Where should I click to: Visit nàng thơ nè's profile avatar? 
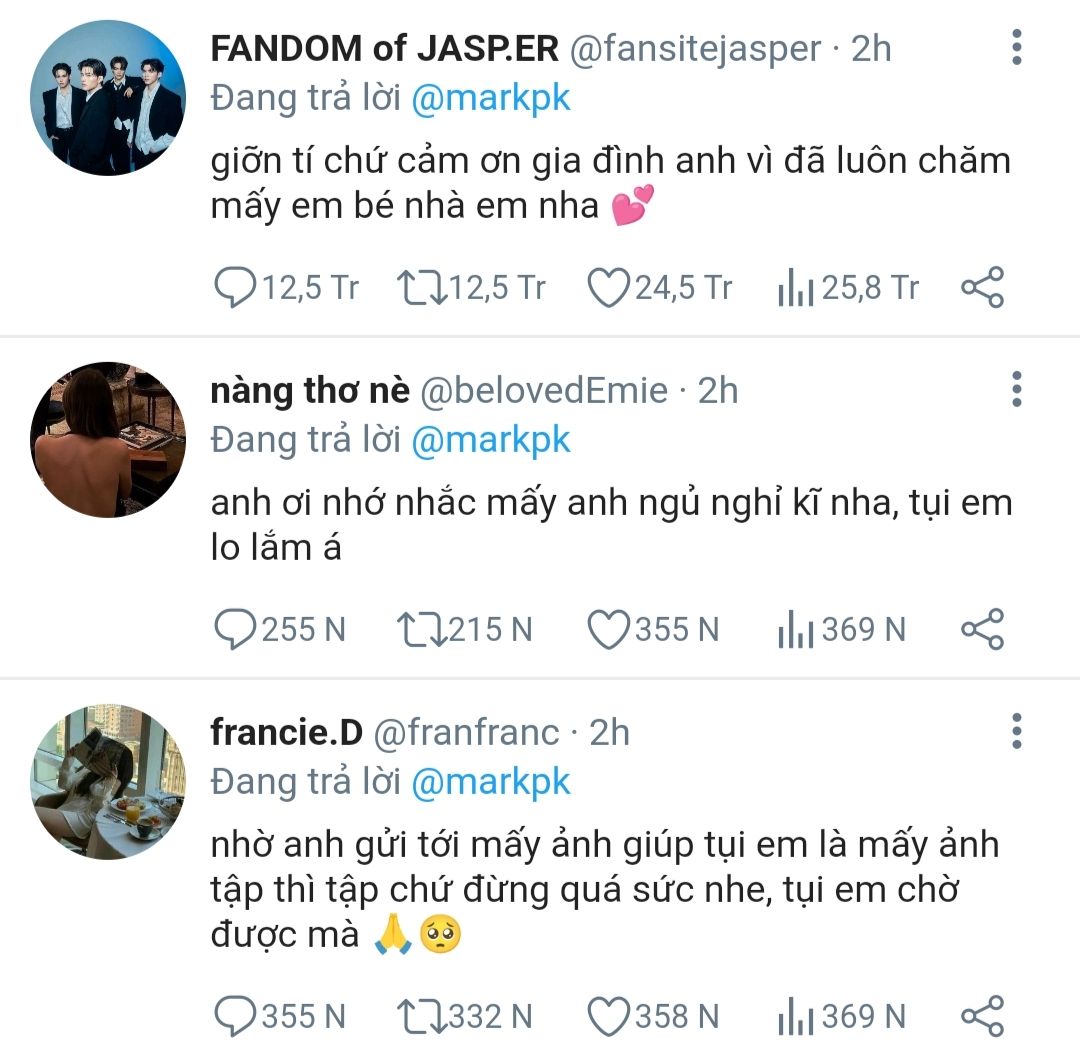(108, 439)
